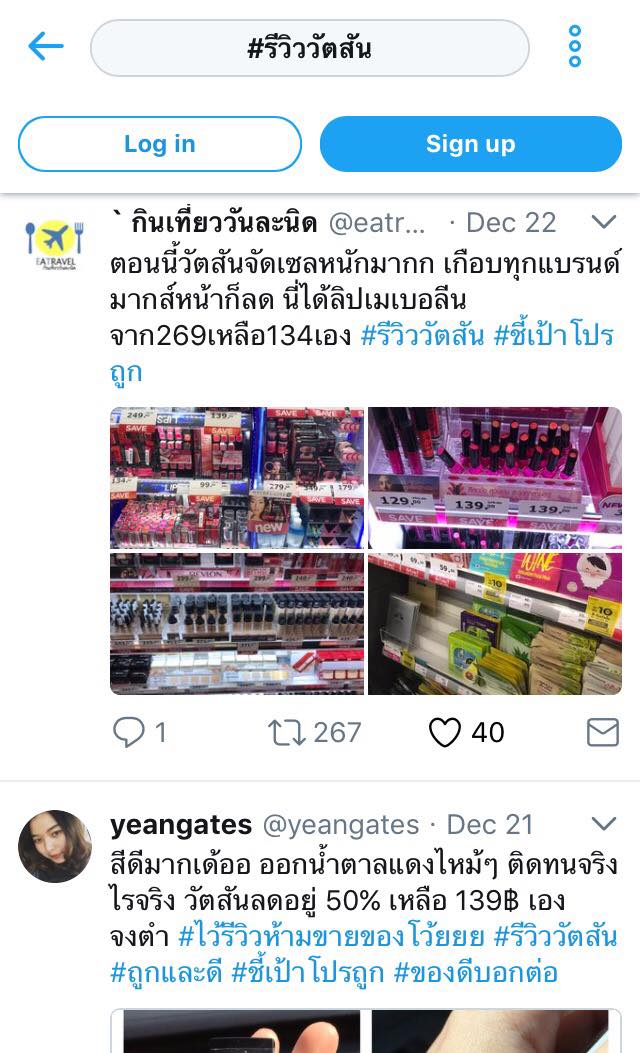
Task: Open yeangates profile picture
Action: pyautogui.click(x=55, y=846)
